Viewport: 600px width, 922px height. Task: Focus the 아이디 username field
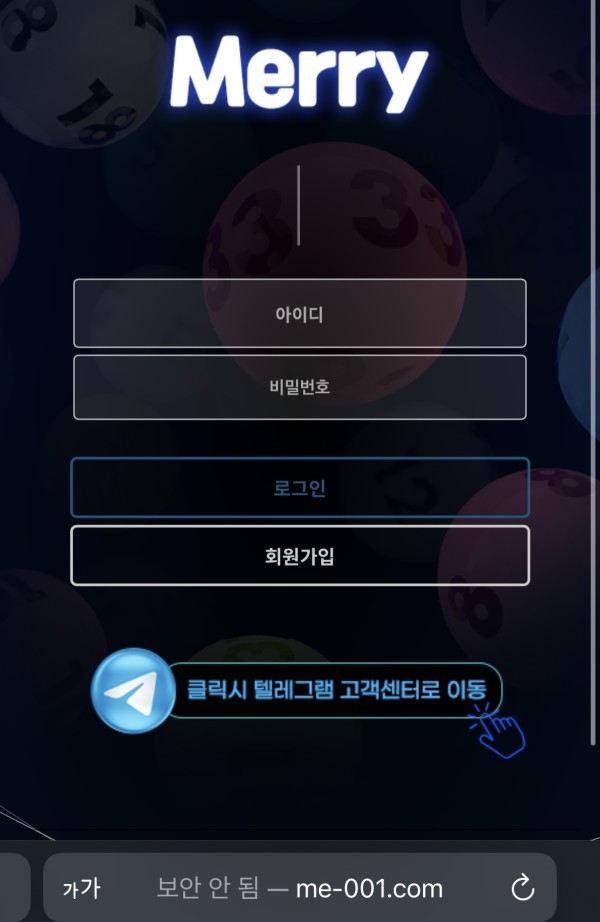point(300,314)
